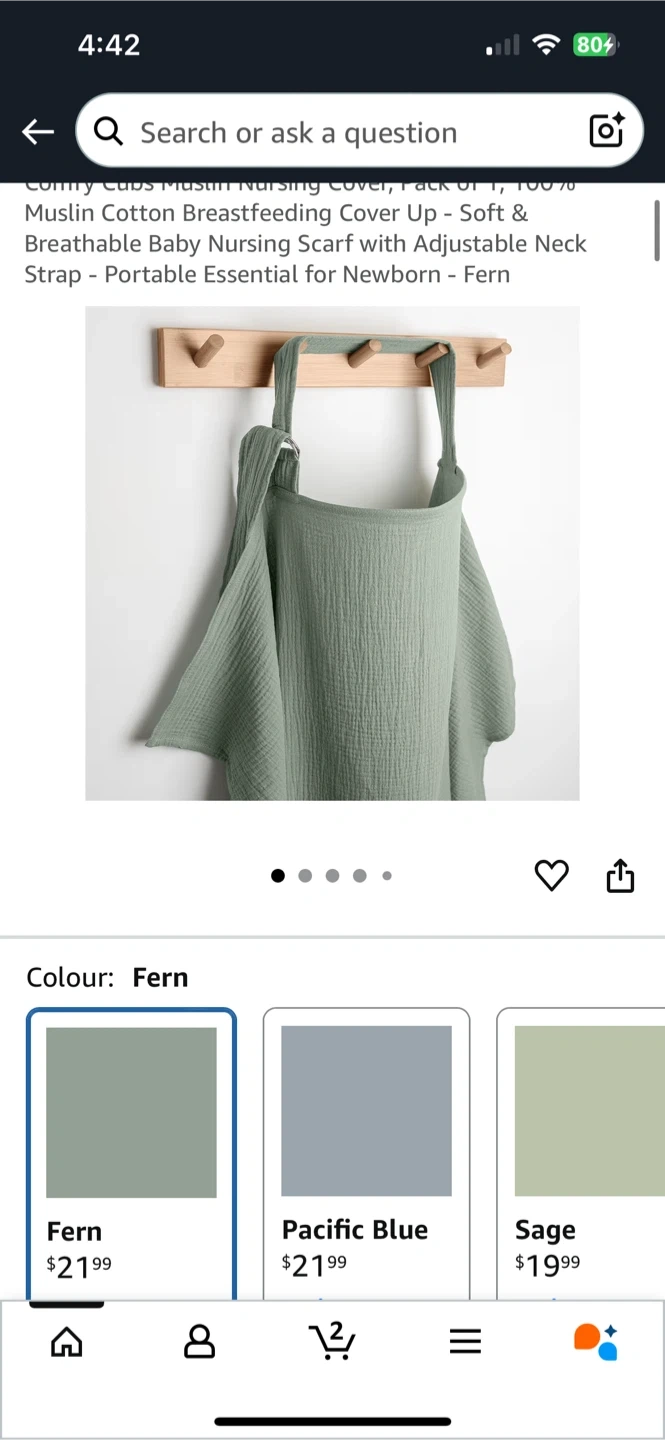Jump to the second image dot
Screen dimensions: 665x1440
pyautogui.click(x=305, y=876)
